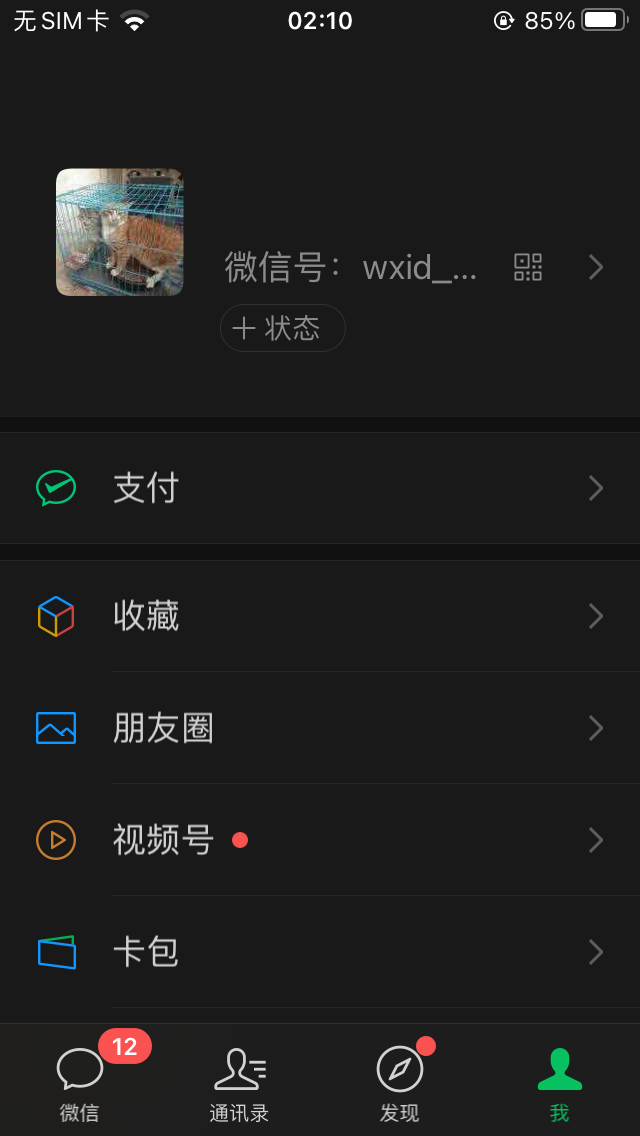
Task: Switch to the 发现 discover tab
Action: coord(400,1084)
